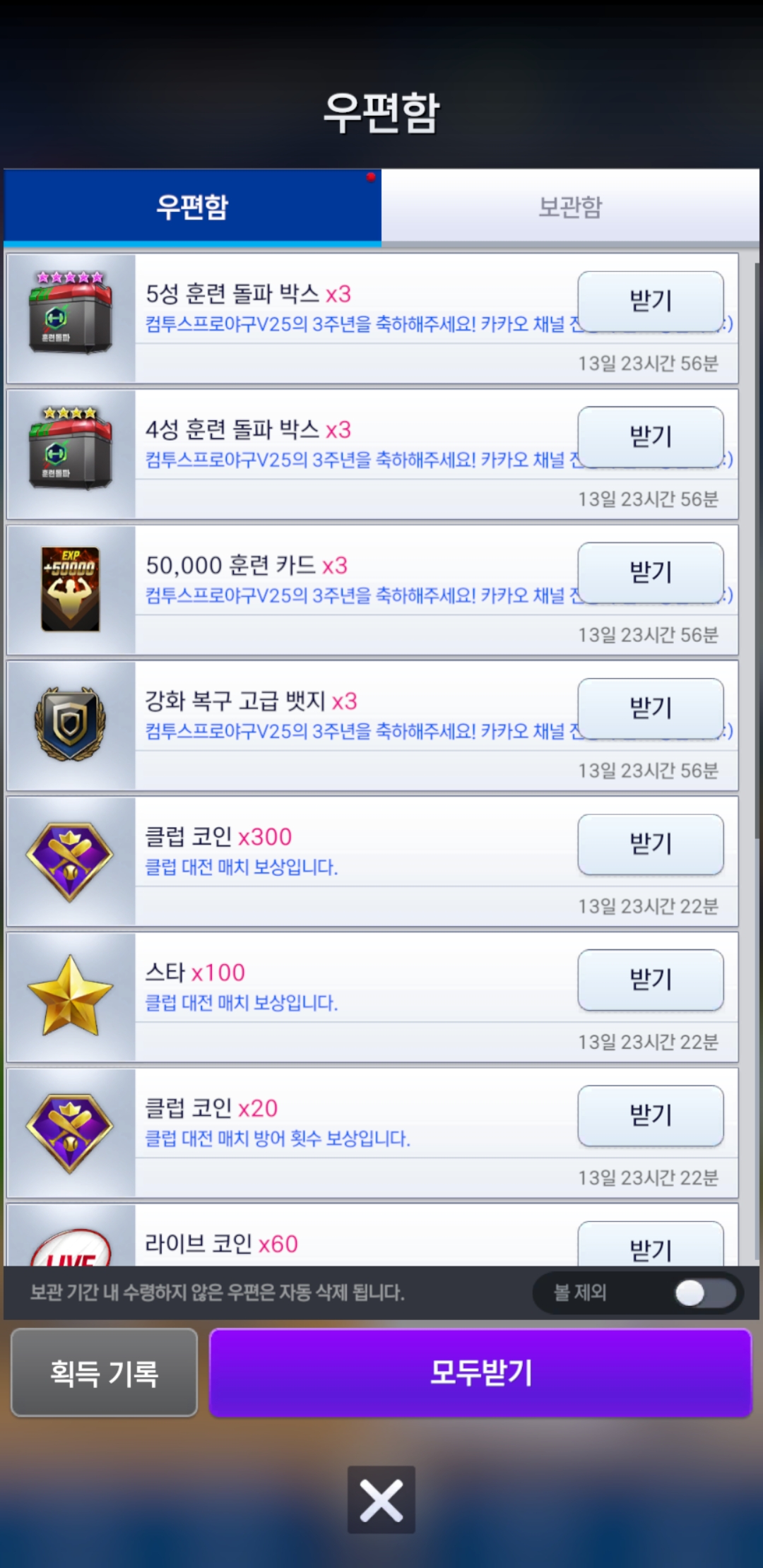
Task: Toggle the 볼 제외 switch
Action: coord(704,1293)
